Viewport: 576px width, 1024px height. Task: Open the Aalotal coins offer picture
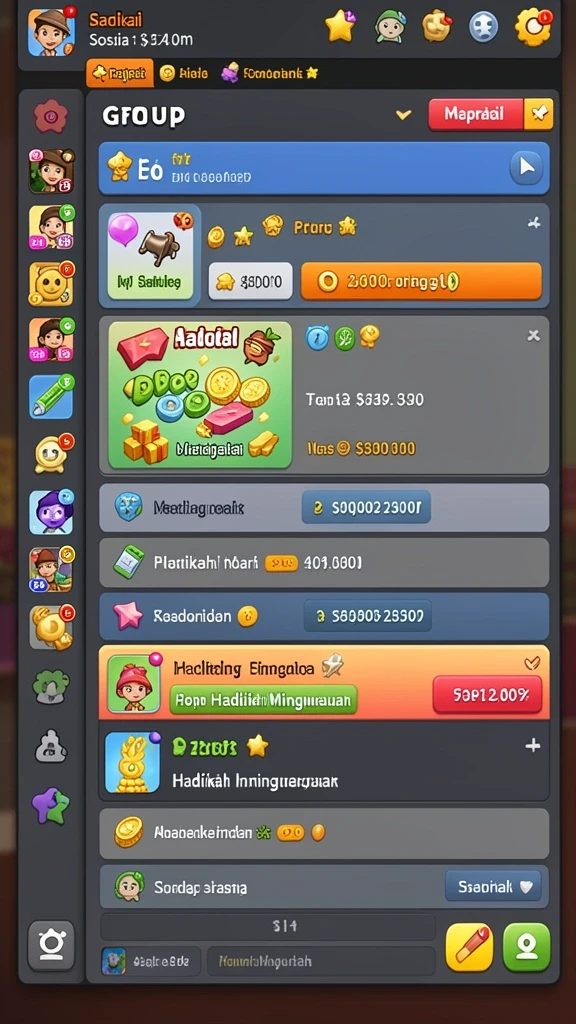point(200,395)
